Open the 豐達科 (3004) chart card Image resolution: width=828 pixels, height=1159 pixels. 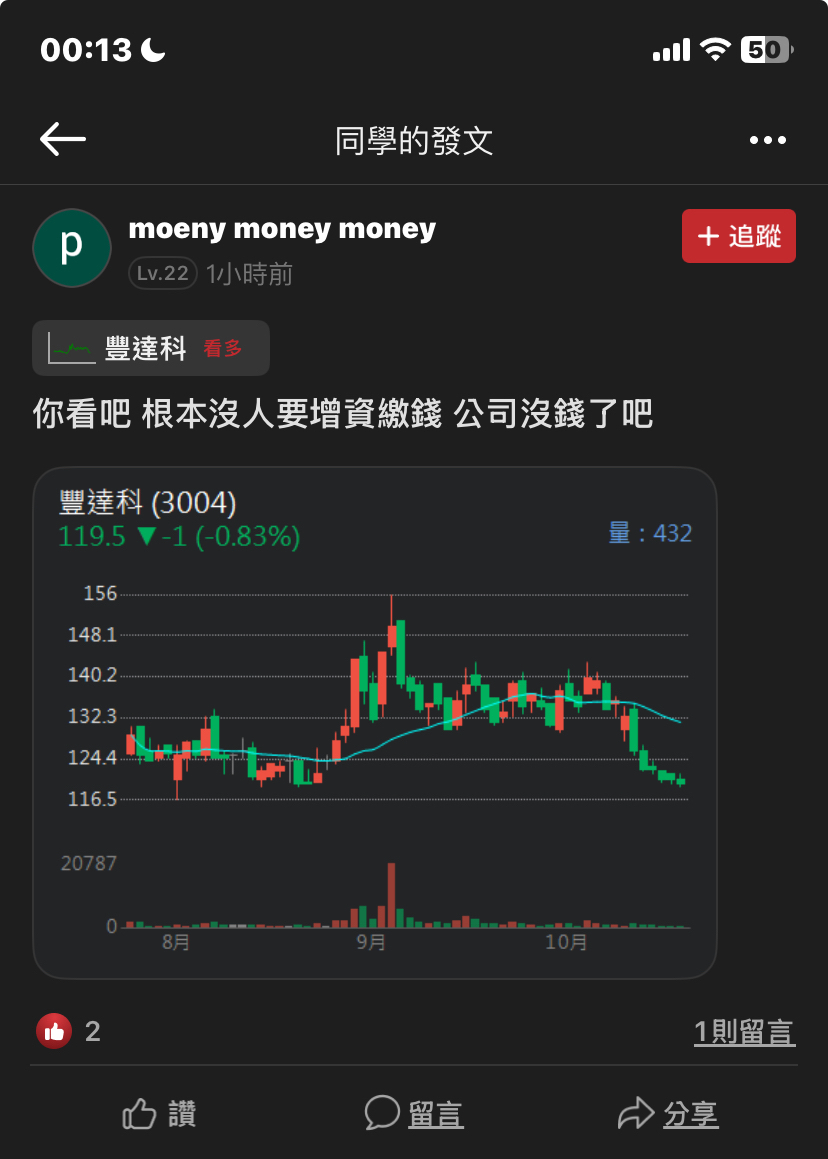(375, 722)
